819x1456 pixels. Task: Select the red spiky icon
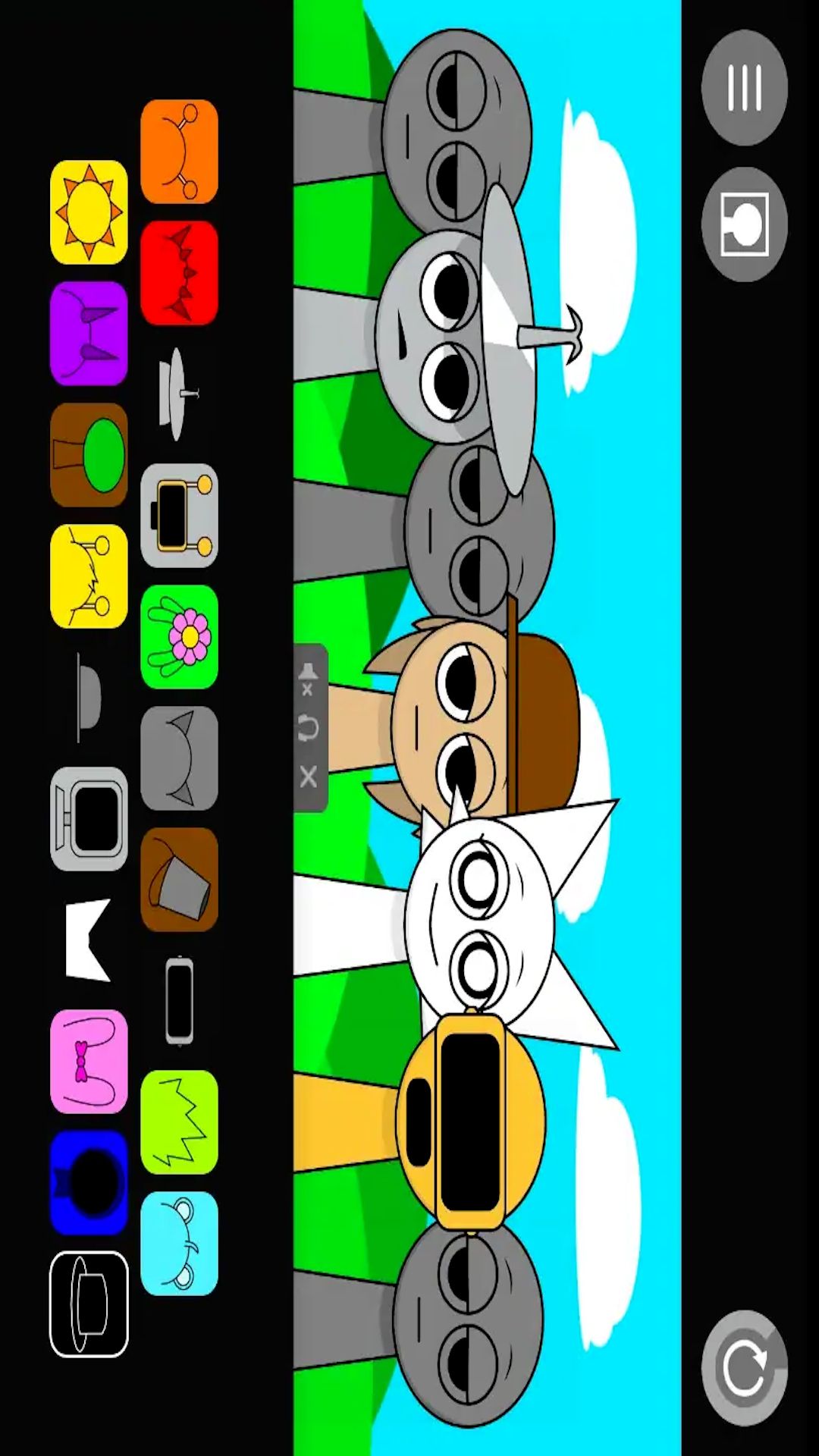click(x=179, y=273)
